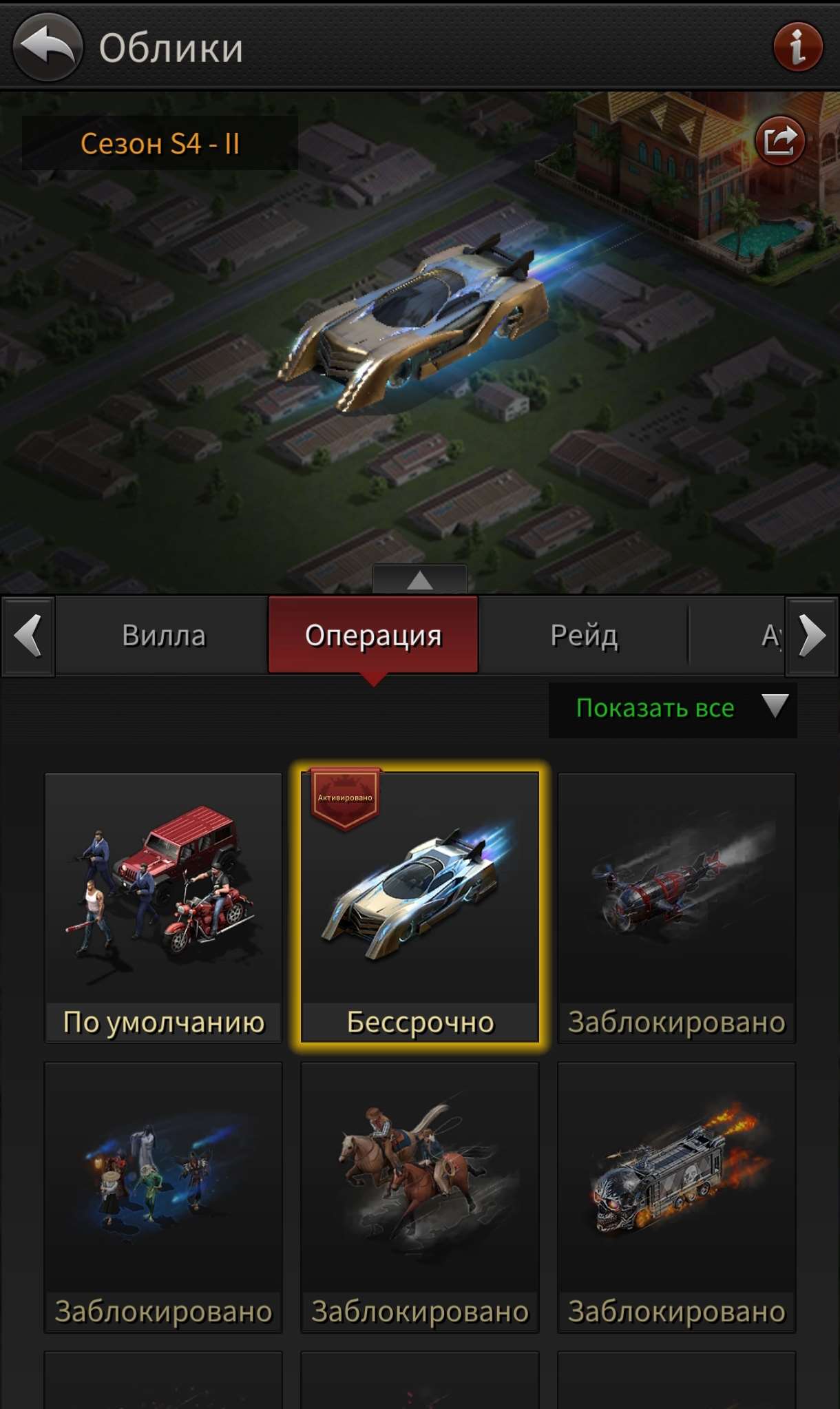
Task: Click the back arrow to exit Облики screen
Action: click(x=46, y=47)
